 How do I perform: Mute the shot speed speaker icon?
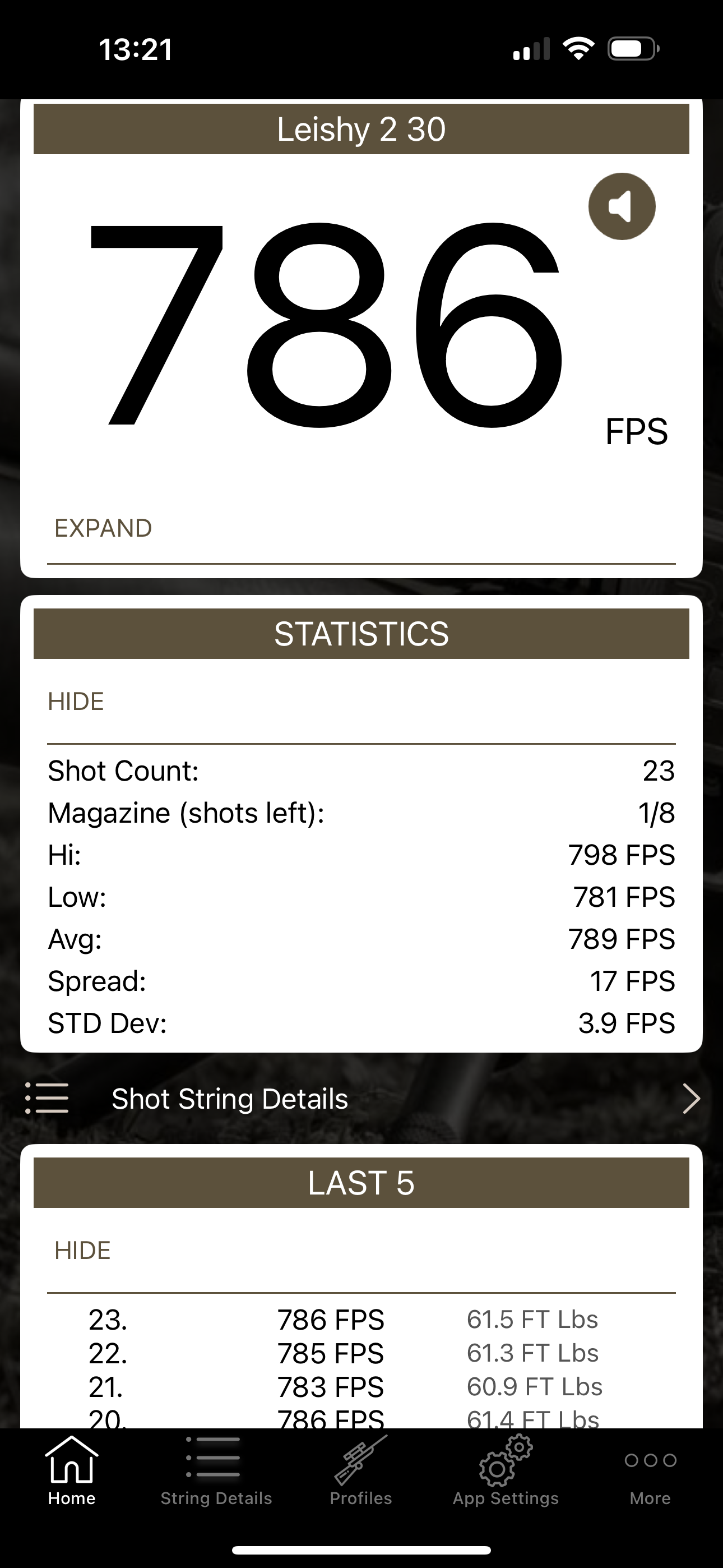click(622, 206)
